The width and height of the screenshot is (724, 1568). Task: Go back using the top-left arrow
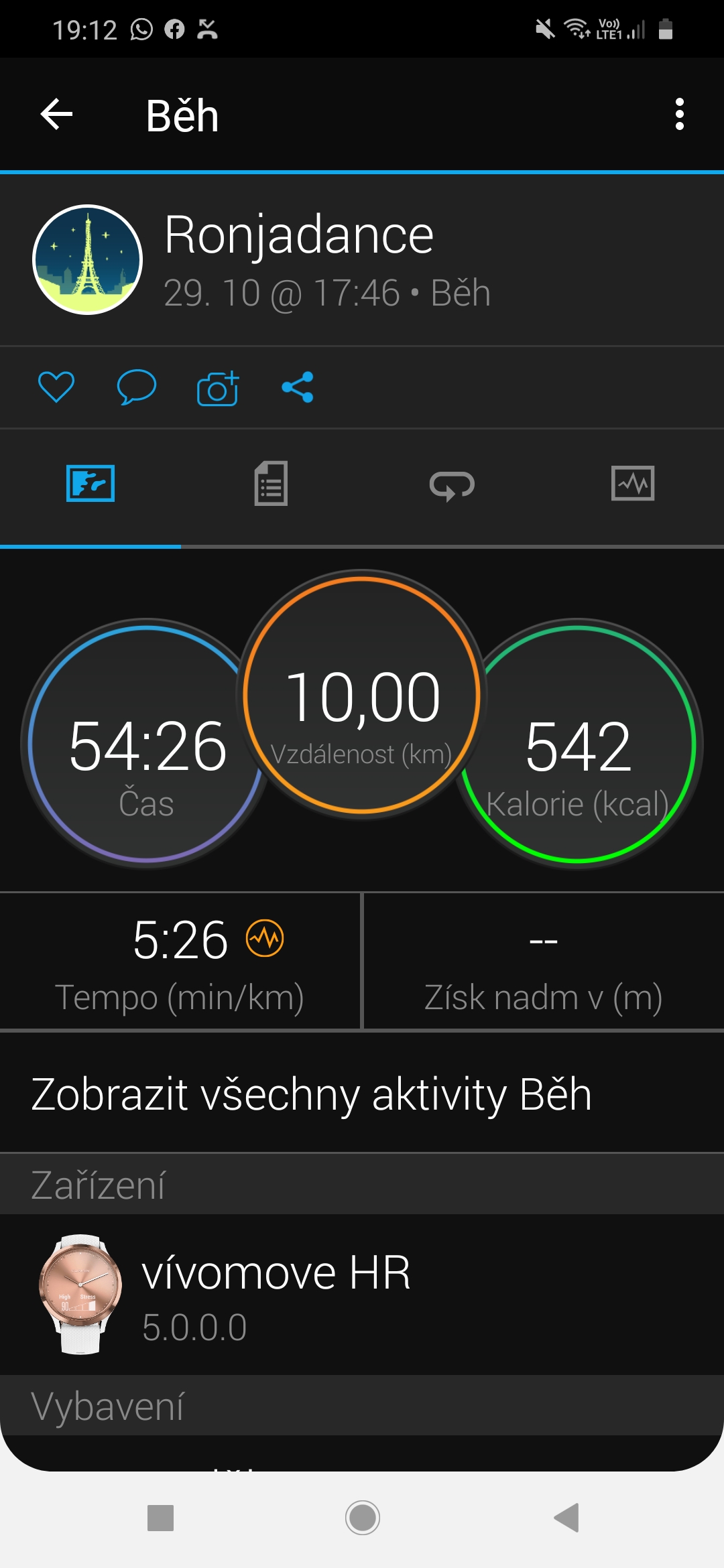pyautogui.click(x=57, y=115)
